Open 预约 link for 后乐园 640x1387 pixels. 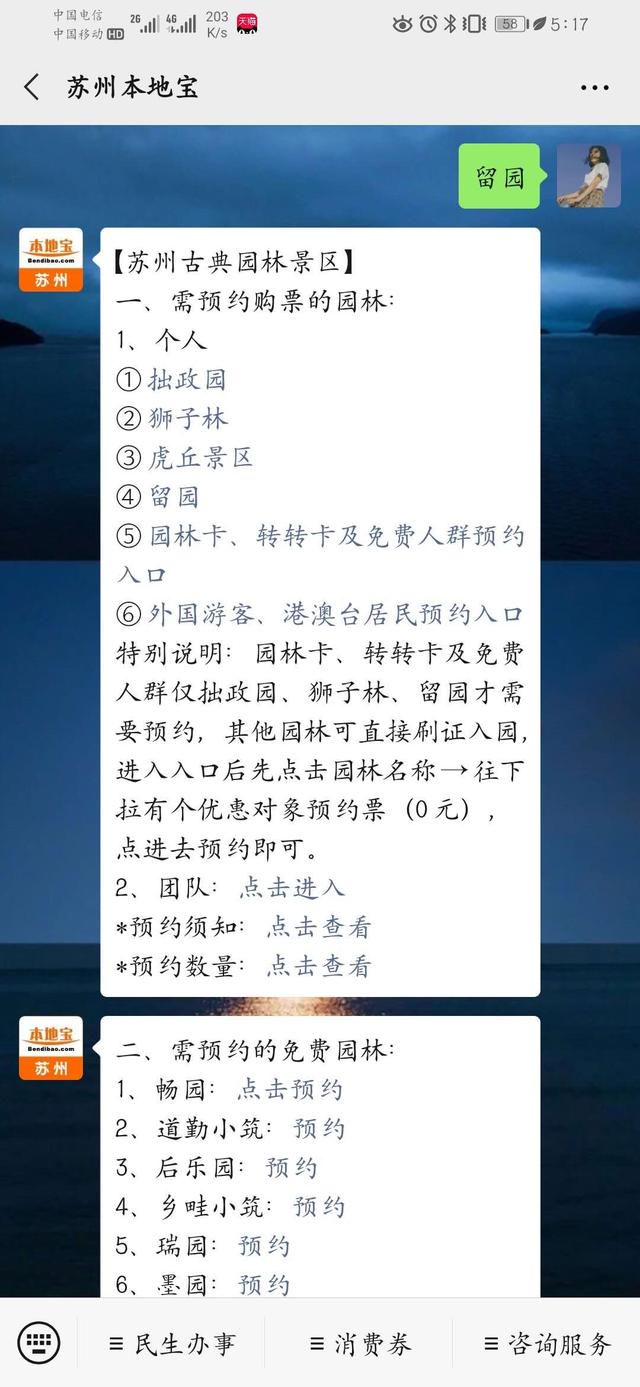pos(291,1167)
